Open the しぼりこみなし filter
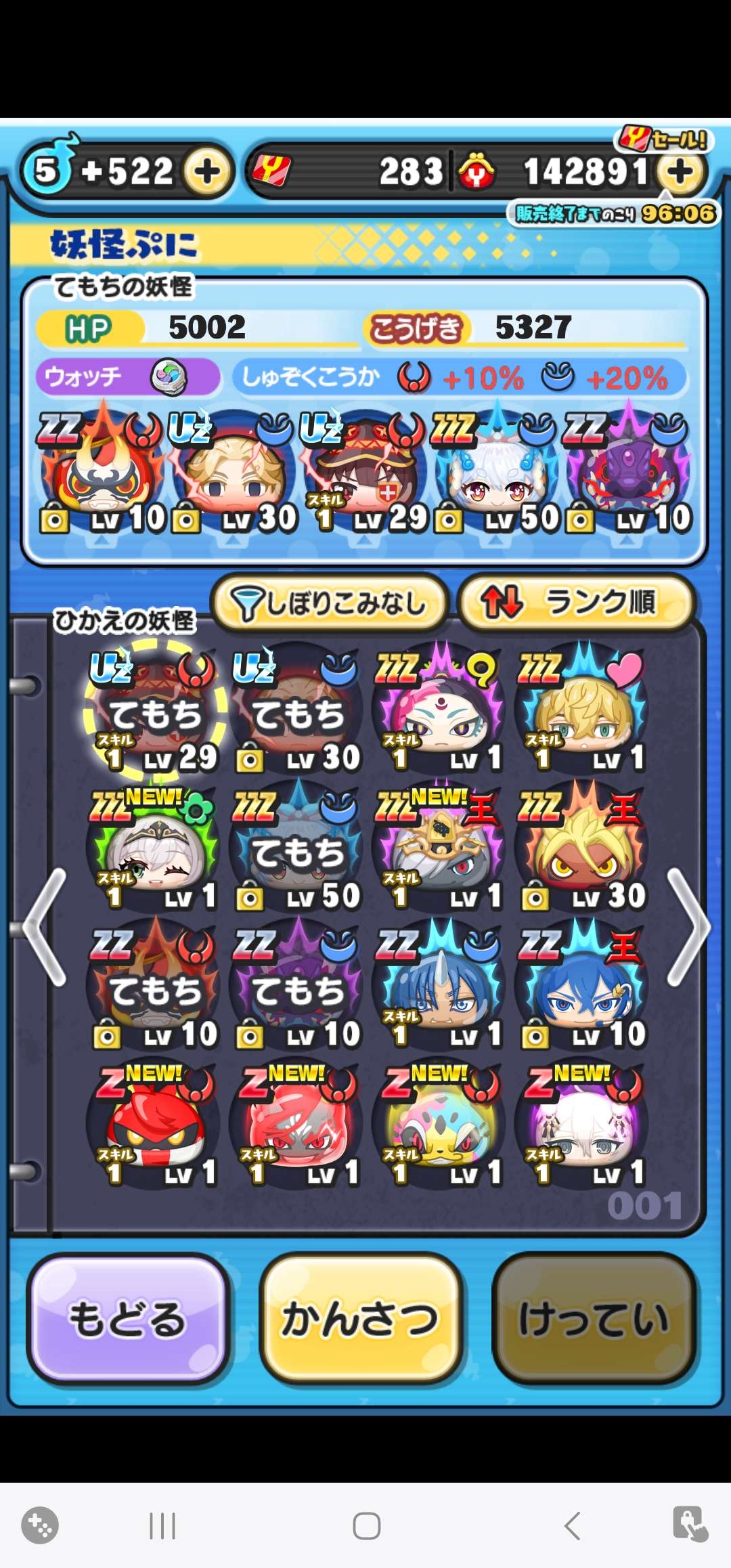This screenshot has height=1568, width=731. (330, 603)
